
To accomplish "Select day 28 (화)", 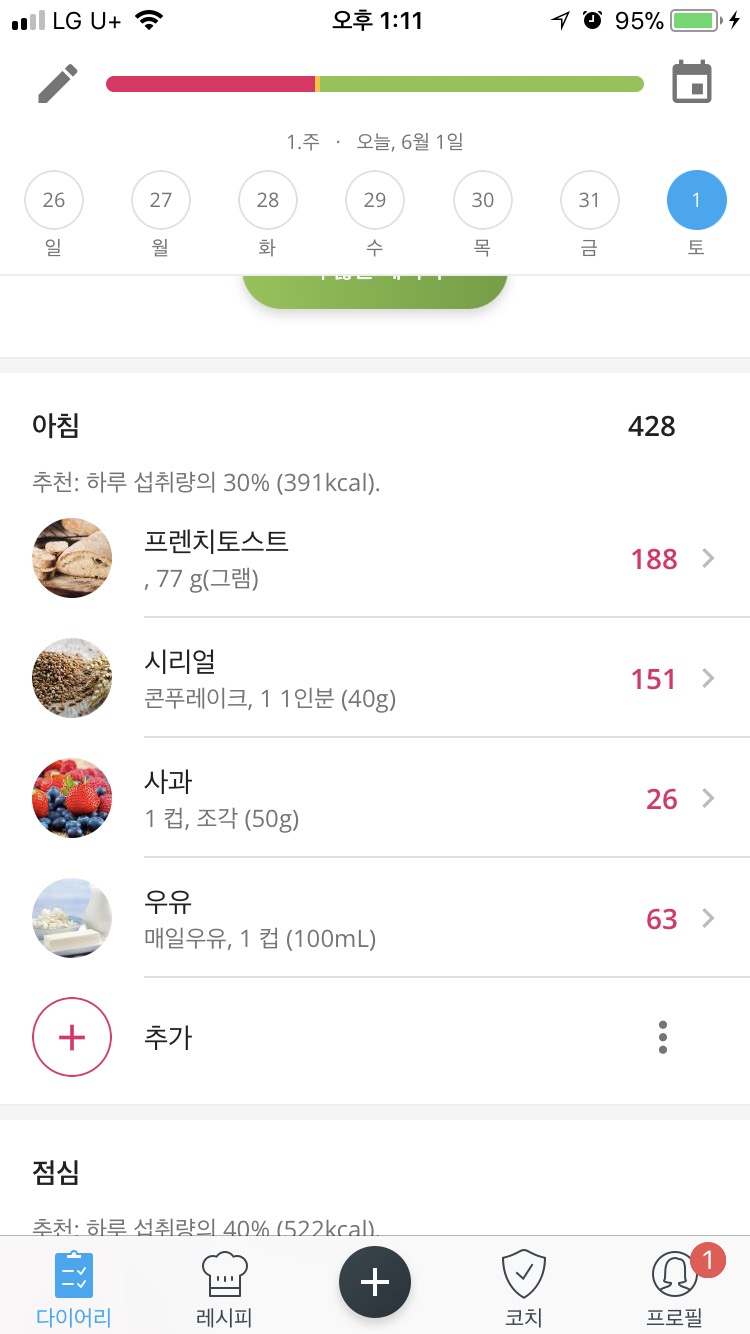I will tap(267, 201).
